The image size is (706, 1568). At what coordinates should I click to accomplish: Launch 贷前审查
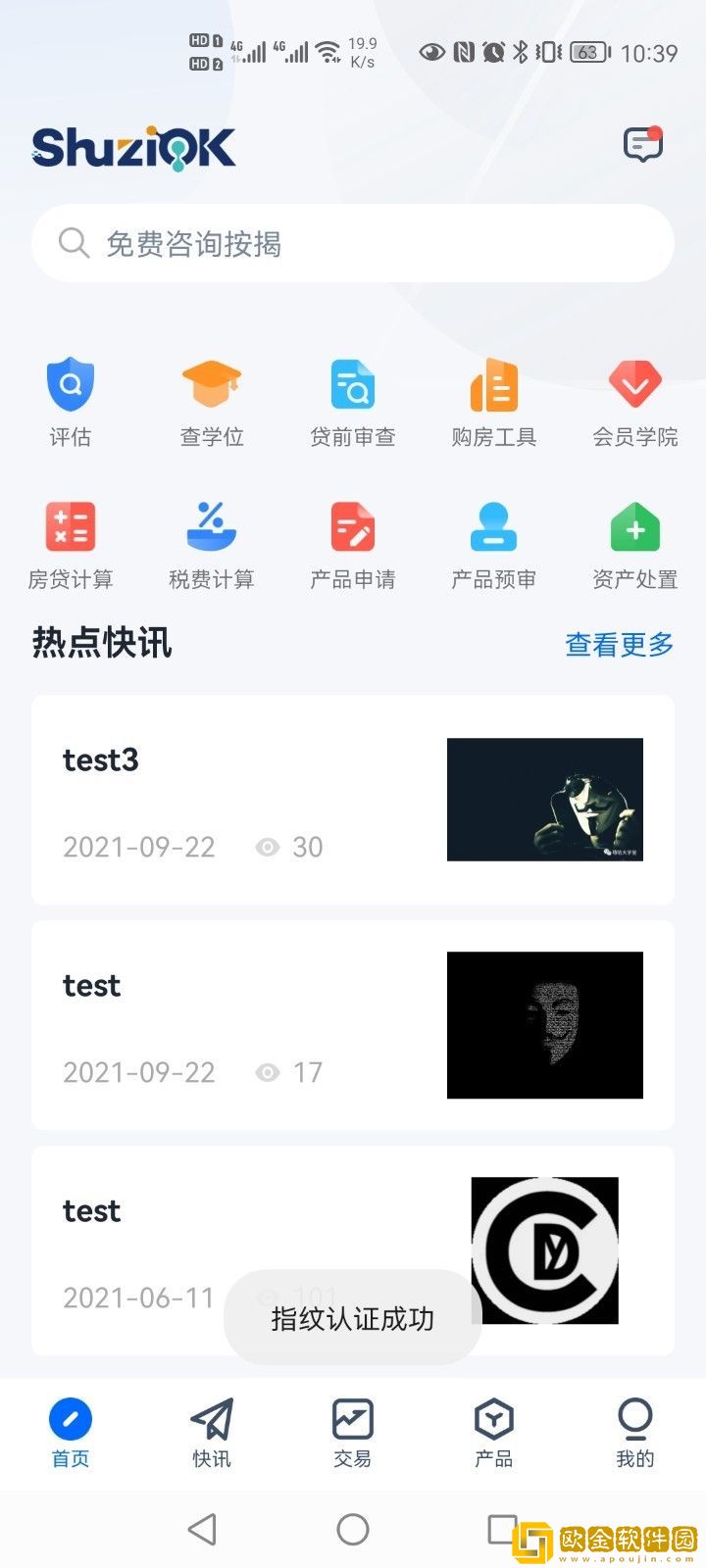point(353,402)
